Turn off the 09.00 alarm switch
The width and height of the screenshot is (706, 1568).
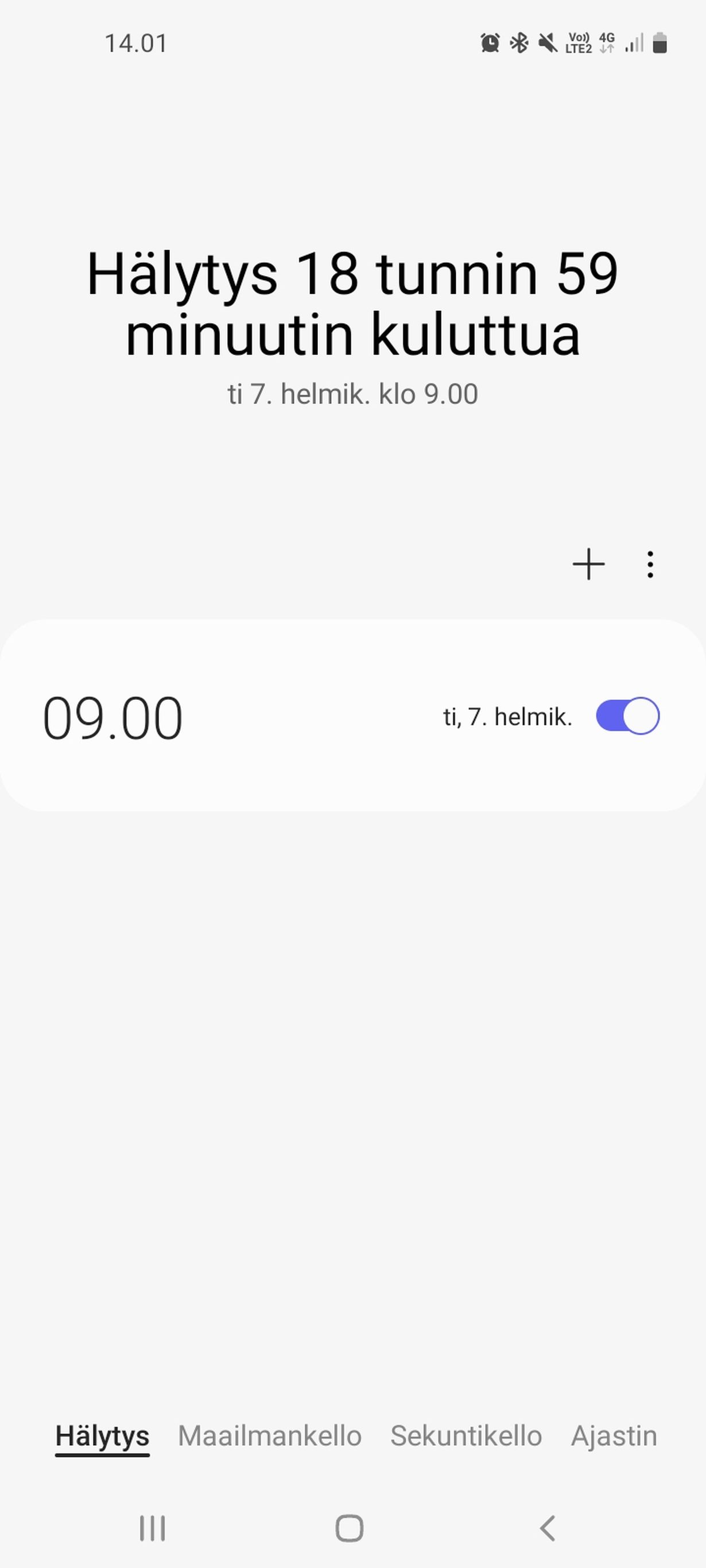627,716
